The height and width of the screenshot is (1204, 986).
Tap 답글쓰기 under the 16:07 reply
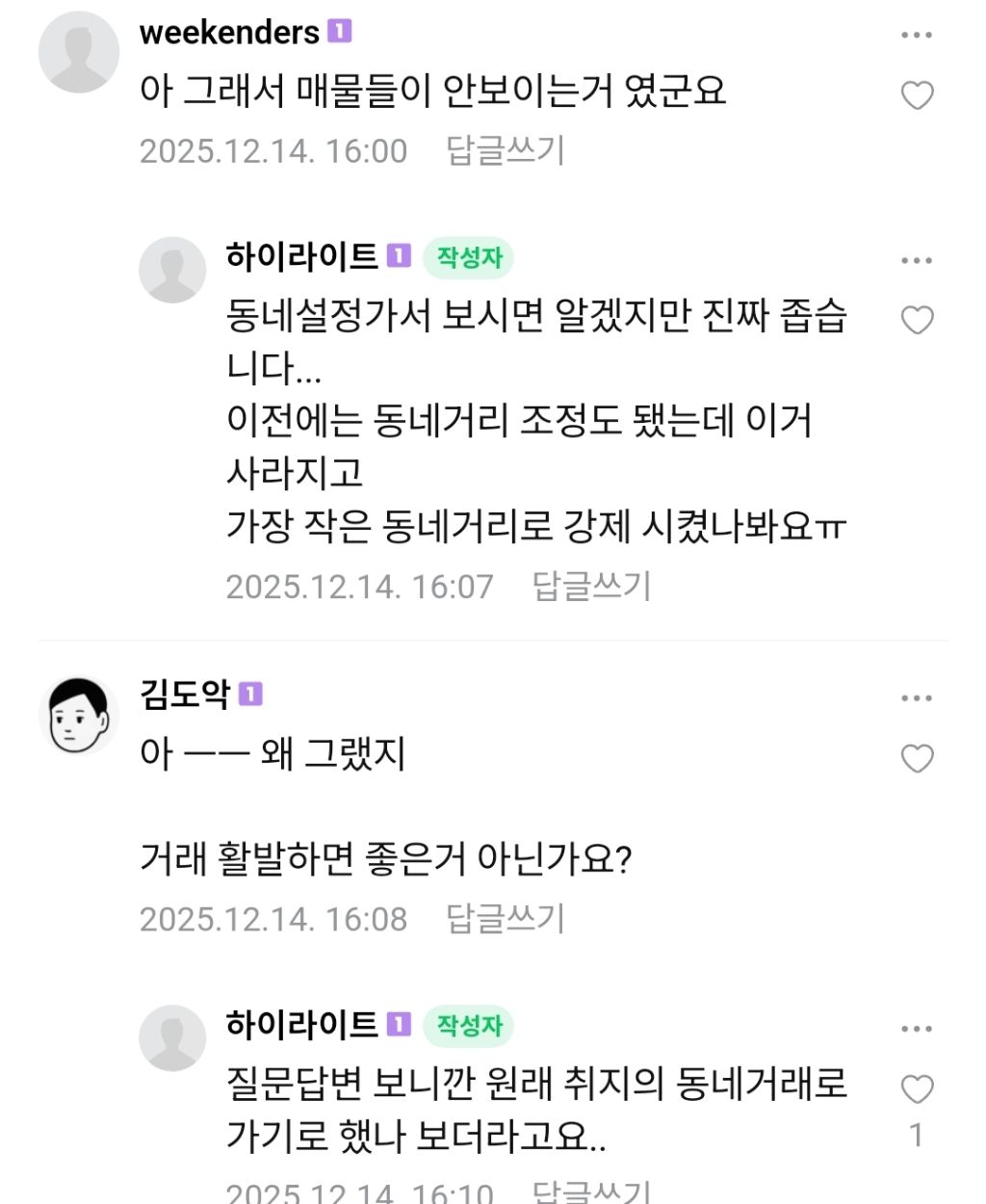pos(592,586)
